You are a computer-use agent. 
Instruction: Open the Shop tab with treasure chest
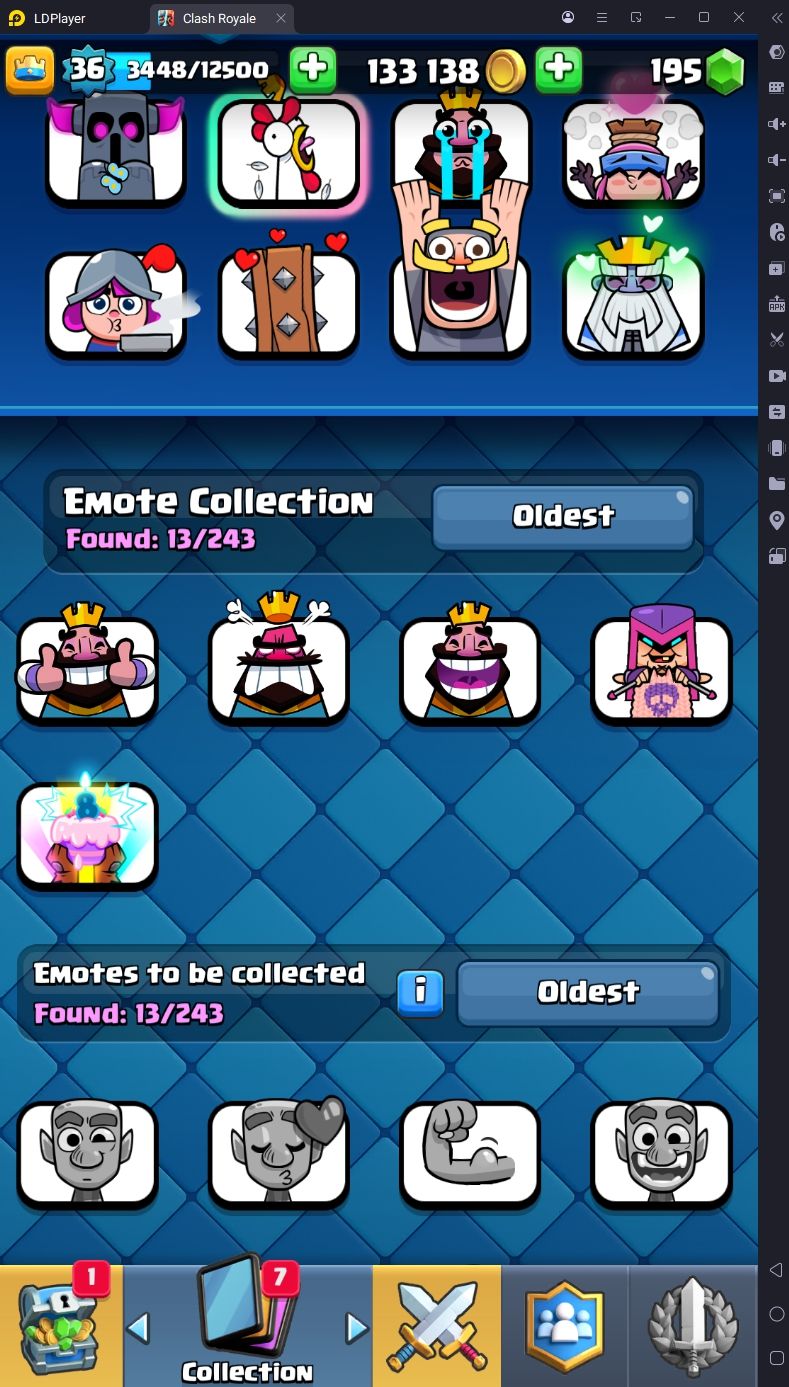click(61, 1325)
